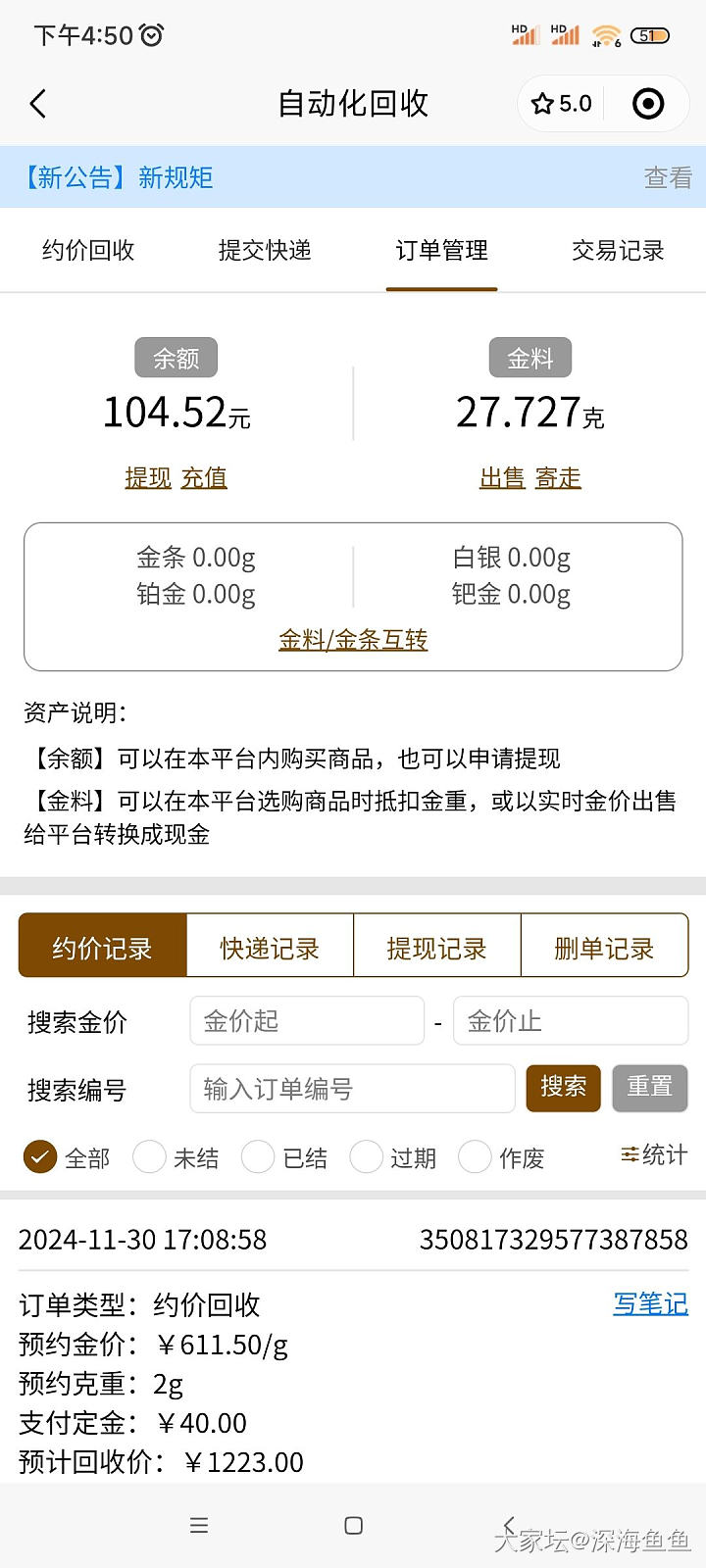The width and height of the screenshot is (706, 1568).
Task: Switch to the 约价回收 tab
Action: click(x=88, y=251)
